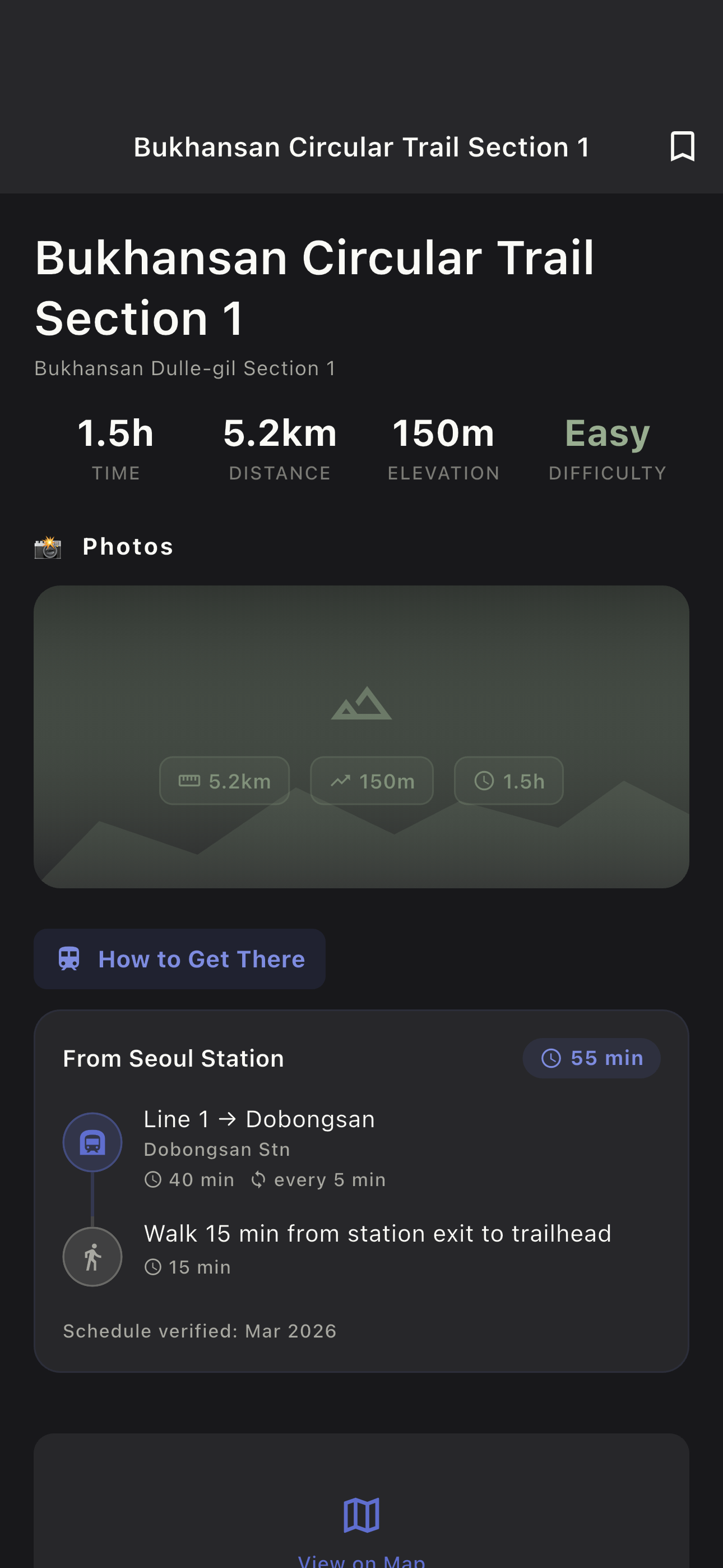Viewport: 723px width, 1568px height.
Task: Open the How to Get There panel
Action: pos(180,959)
